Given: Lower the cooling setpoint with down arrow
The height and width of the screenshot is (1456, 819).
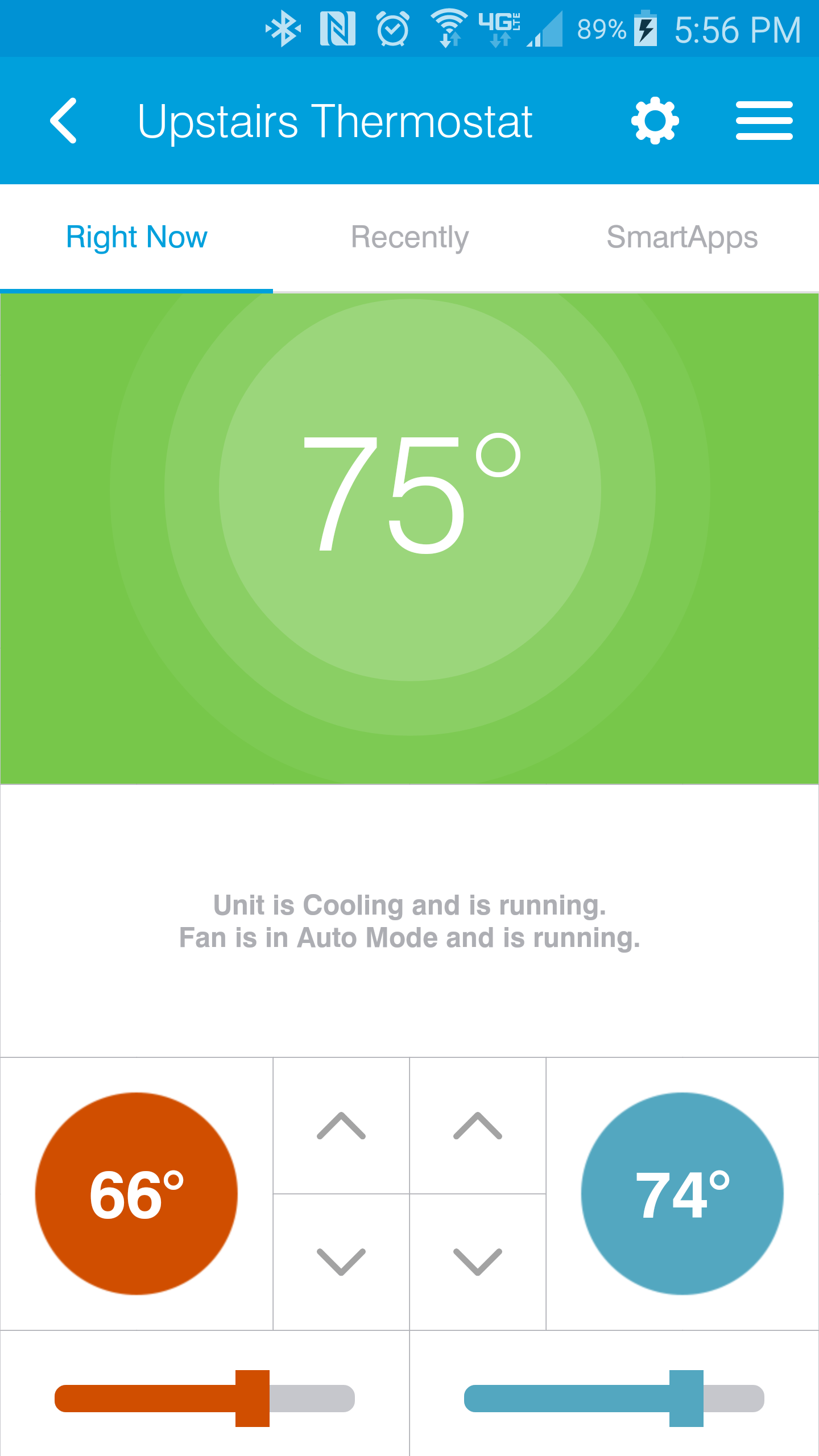Looking at the screenshot, I should pyautogui.click(x=478, y=1261).
